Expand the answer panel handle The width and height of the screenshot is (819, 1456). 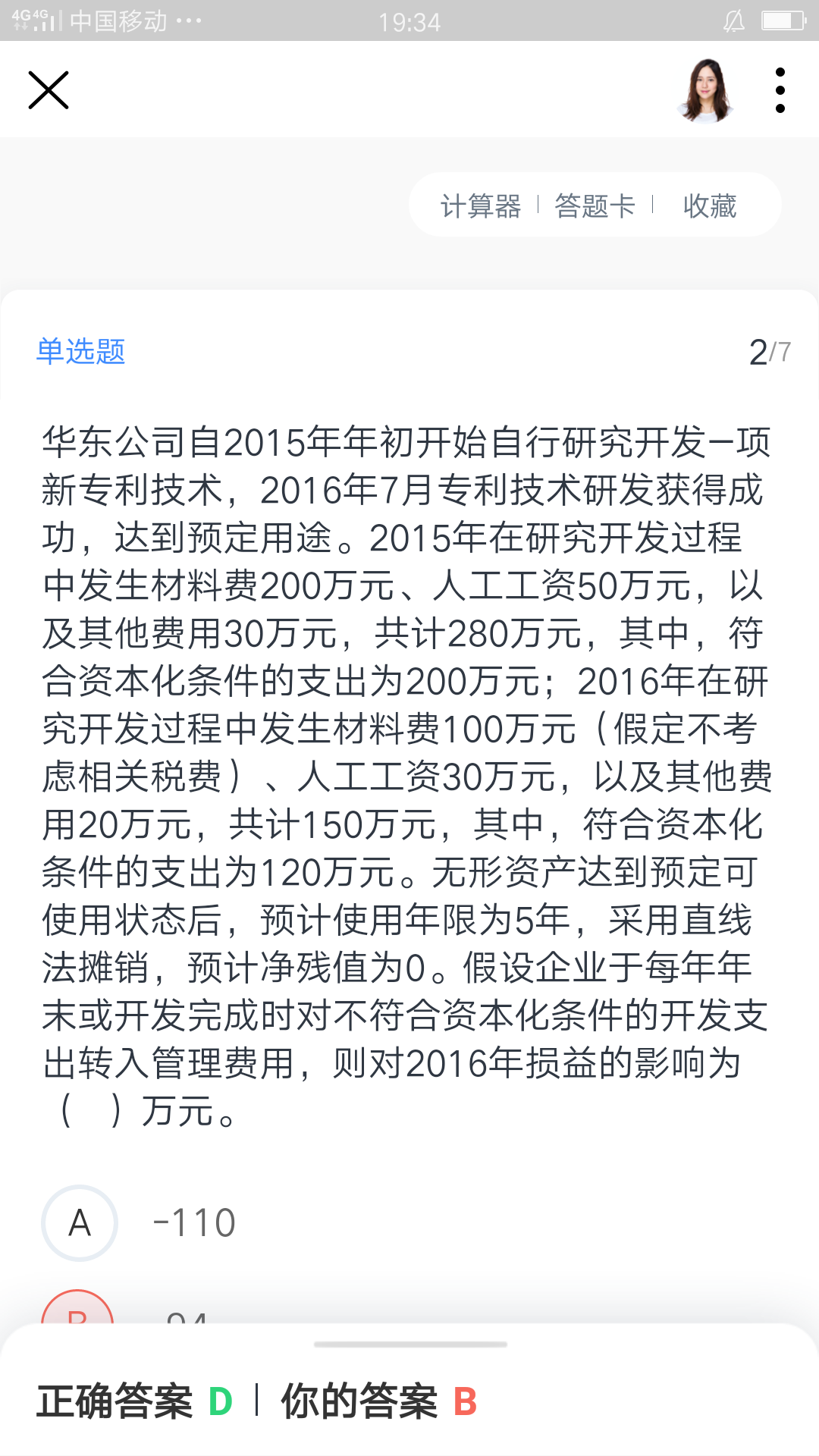[x=410, y=1345]
